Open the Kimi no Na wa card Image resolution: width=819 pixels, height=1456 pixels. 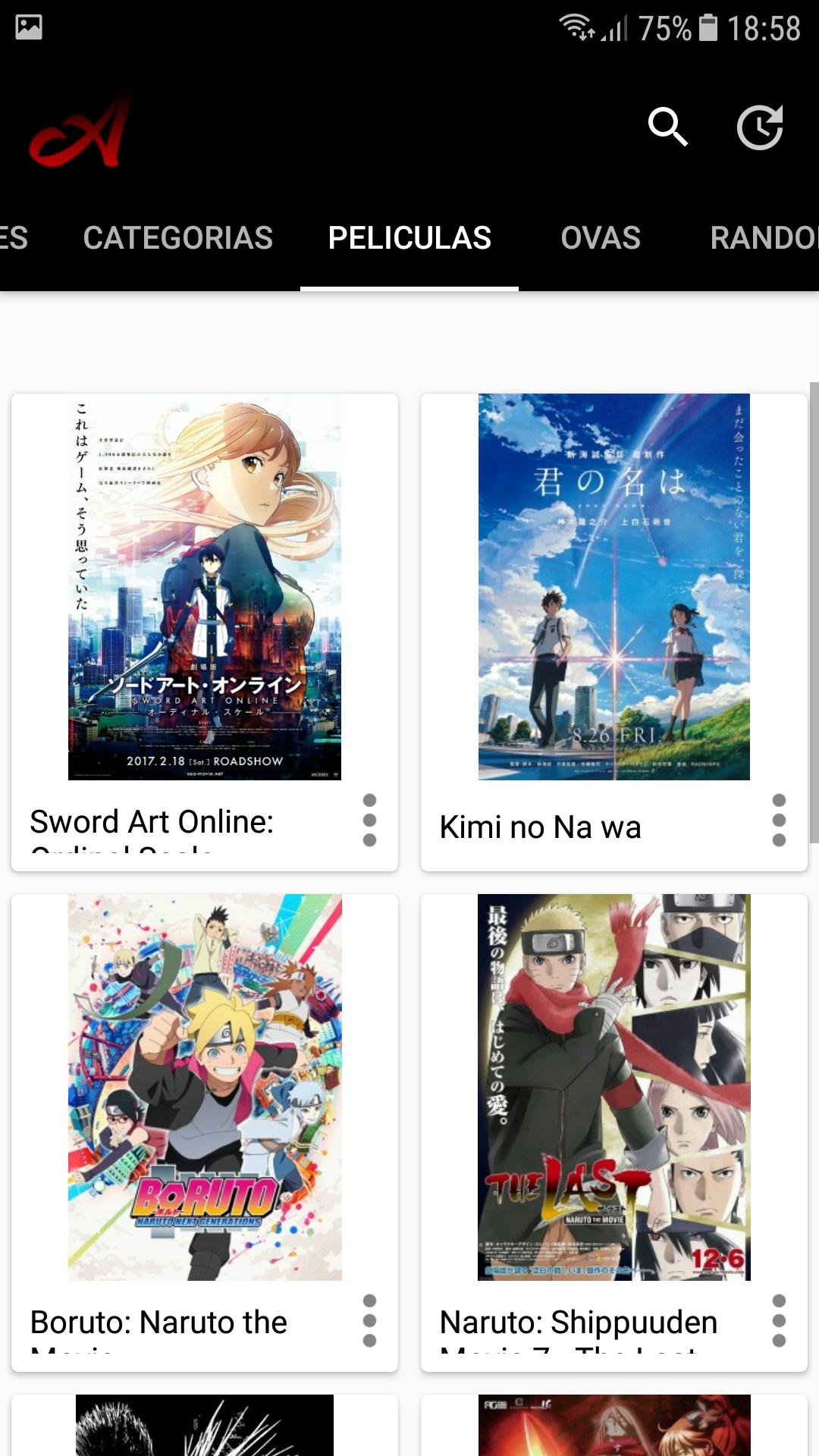tap(614, 588)
